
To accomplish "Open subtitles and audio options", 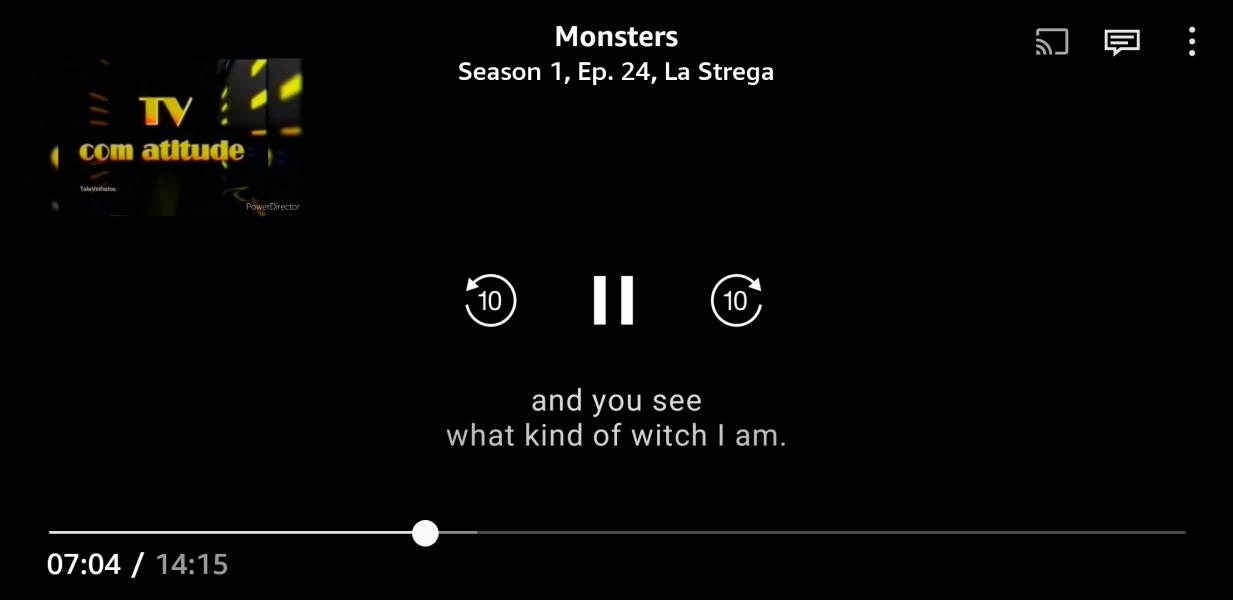I will coord(1121,42).
